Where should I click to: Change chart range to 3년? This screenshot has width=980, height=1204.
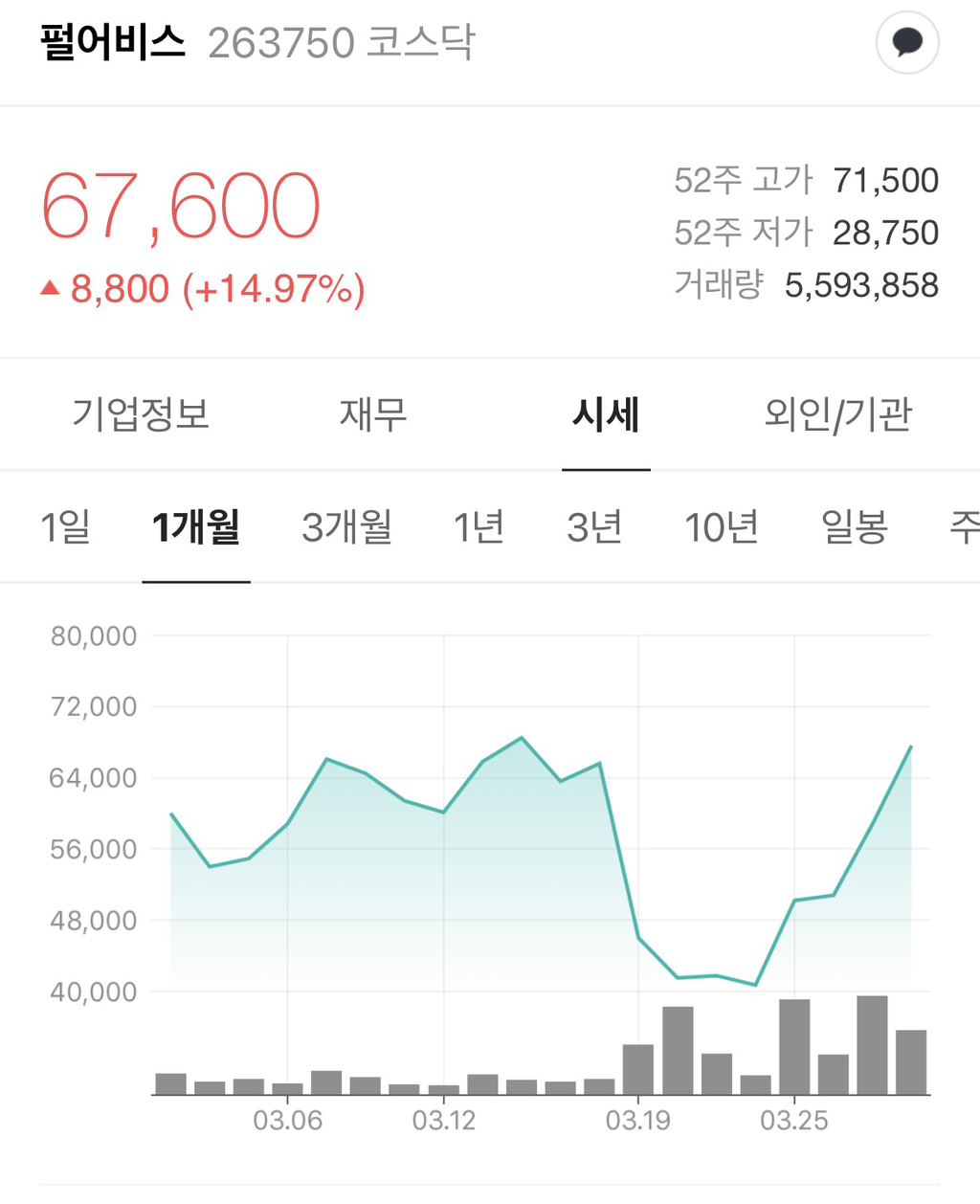tap(594, 526)
